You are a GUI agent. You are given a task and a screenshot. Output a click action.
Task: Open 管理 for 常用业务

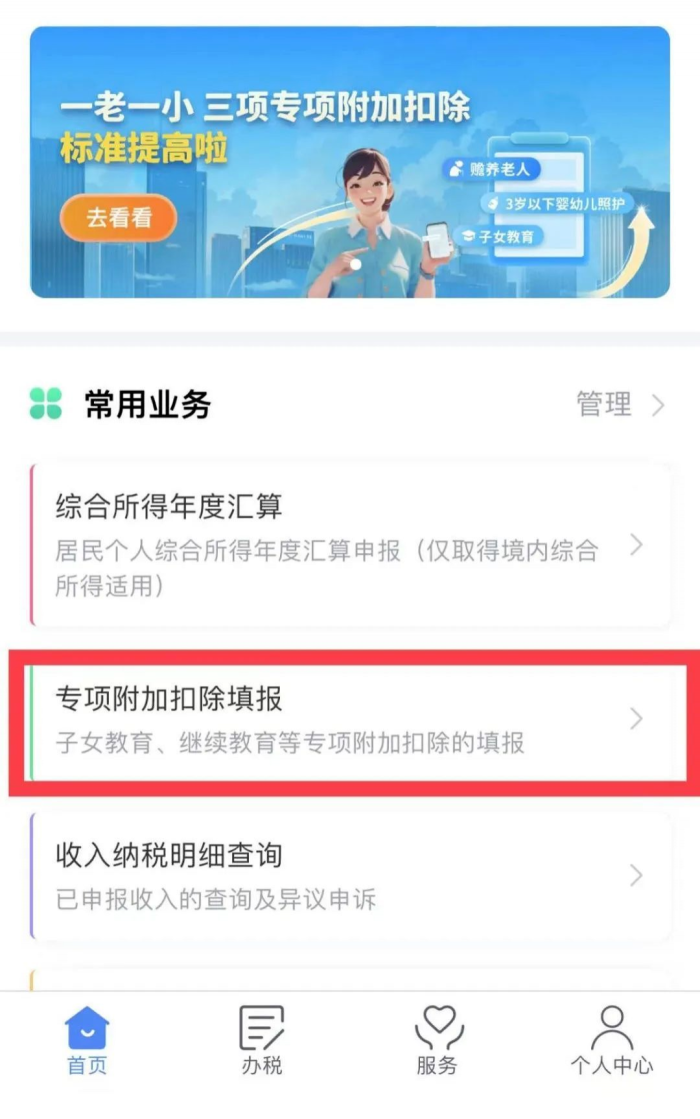(x=619, y=405)
